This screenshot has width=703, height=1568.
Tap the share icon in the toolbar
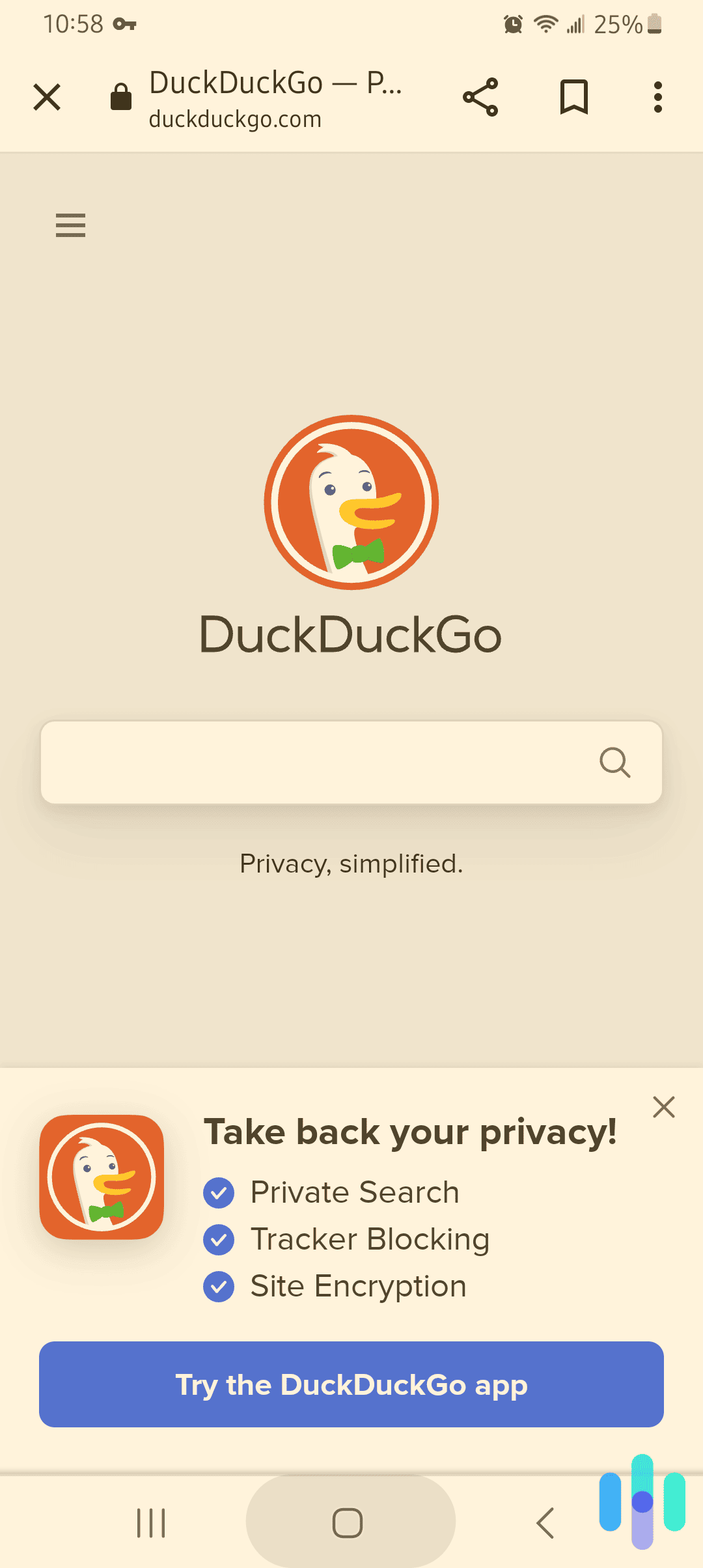click(480, 96)
